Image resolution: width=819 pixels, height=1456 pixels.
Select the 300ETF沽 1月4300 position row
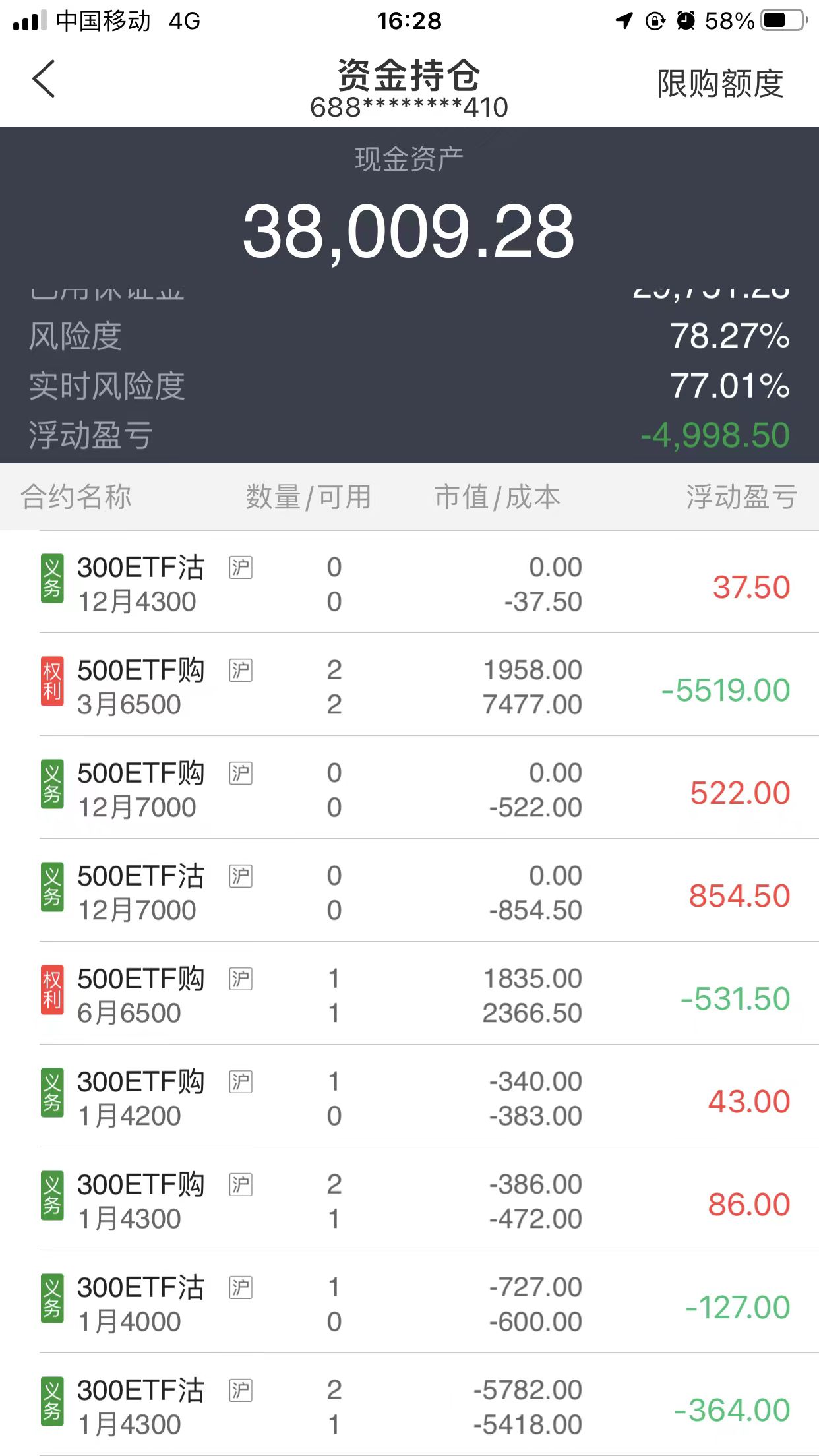click(x=409, y=1407)
